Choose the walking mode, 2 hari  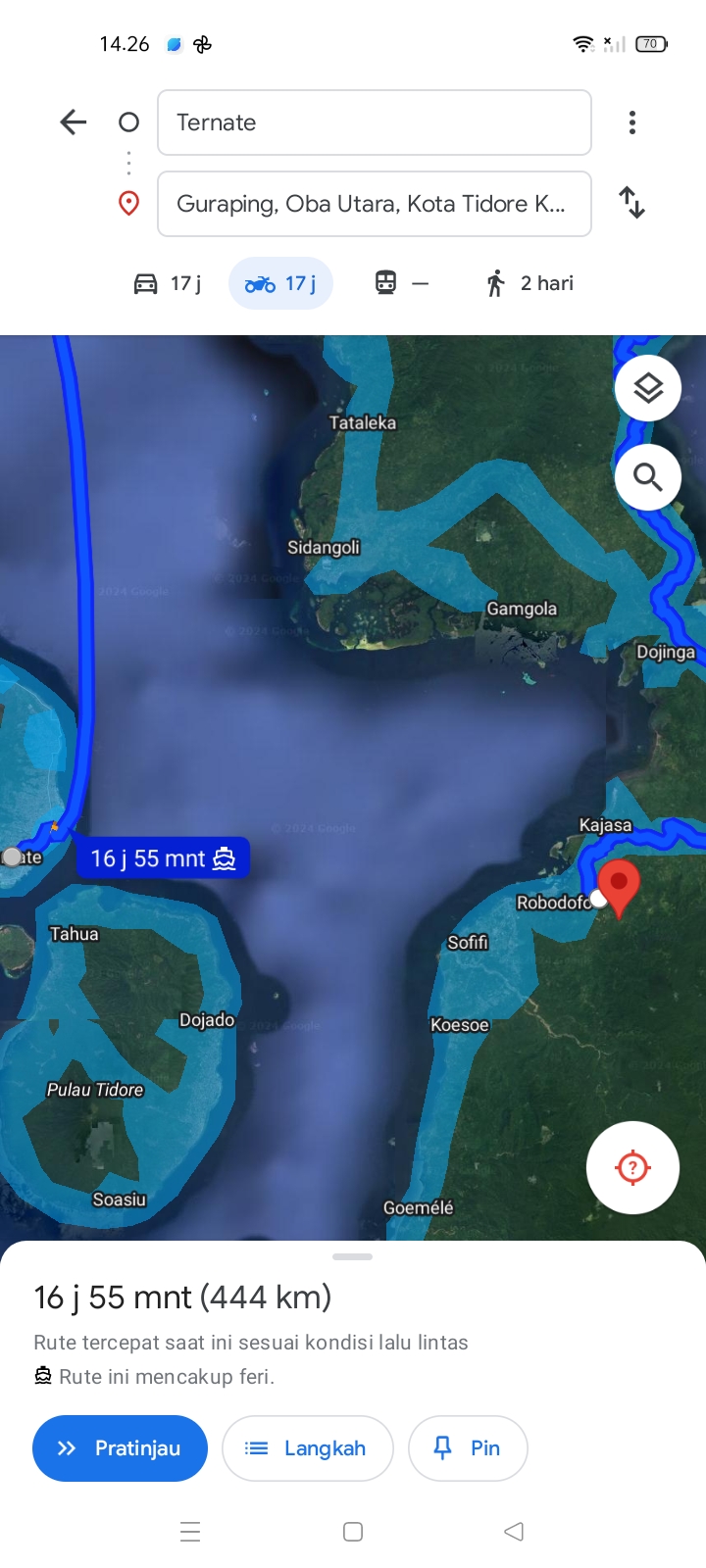pyautogui.click(x=529, y=283)
